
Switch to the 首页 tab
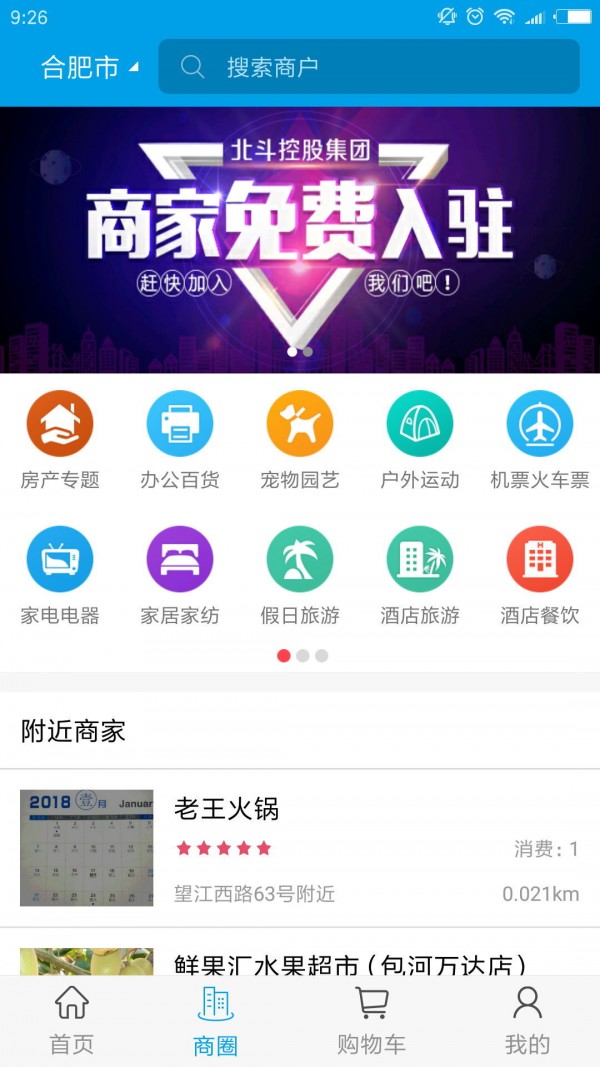[x=72, y=1020]
